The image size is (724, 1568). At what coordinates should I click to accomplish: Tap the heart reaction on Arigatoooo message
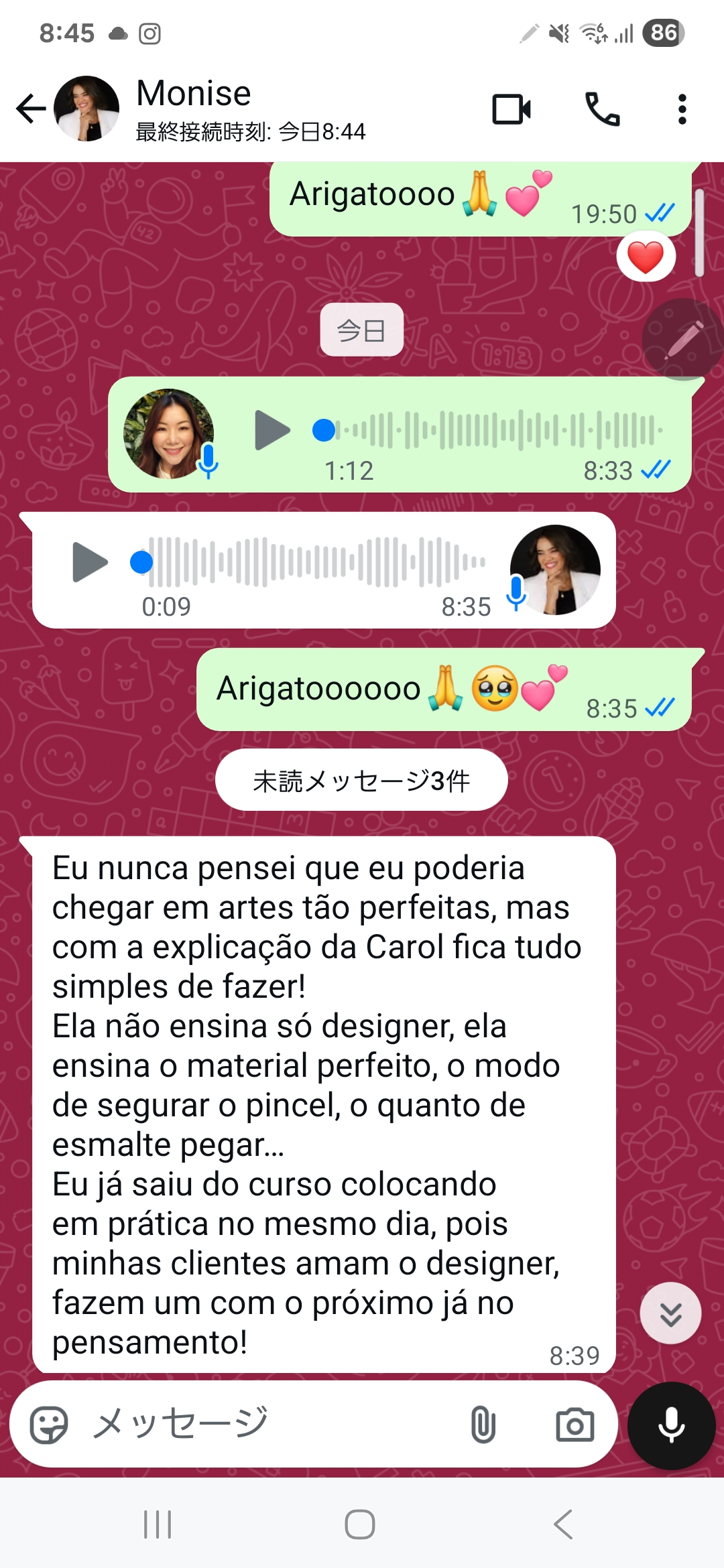click(x=646, y=257)
